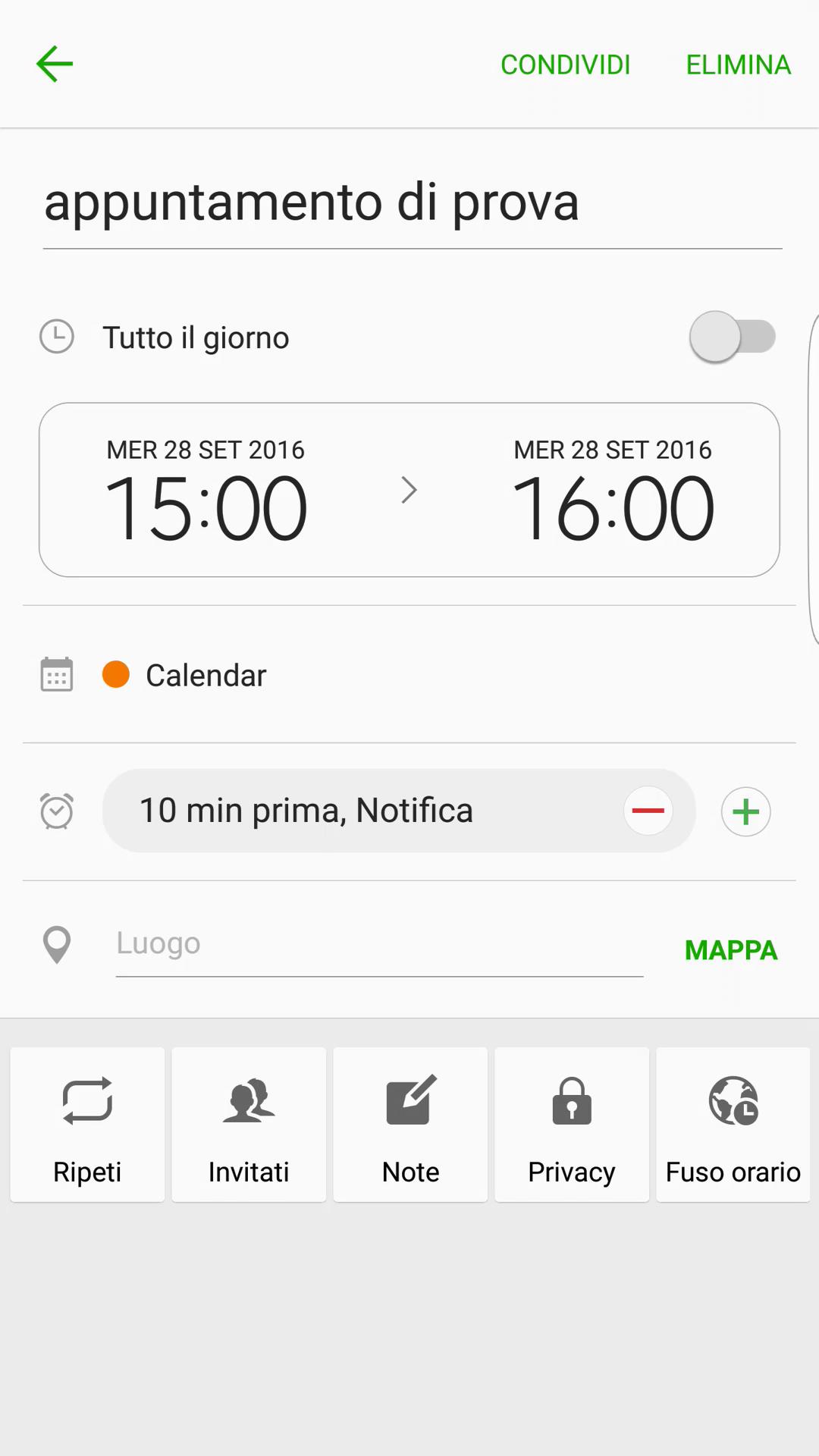Image resolution: width=819 pixels, height=1456 pixels.
Task: Add a Note to the event
Action: (410, 1125)
